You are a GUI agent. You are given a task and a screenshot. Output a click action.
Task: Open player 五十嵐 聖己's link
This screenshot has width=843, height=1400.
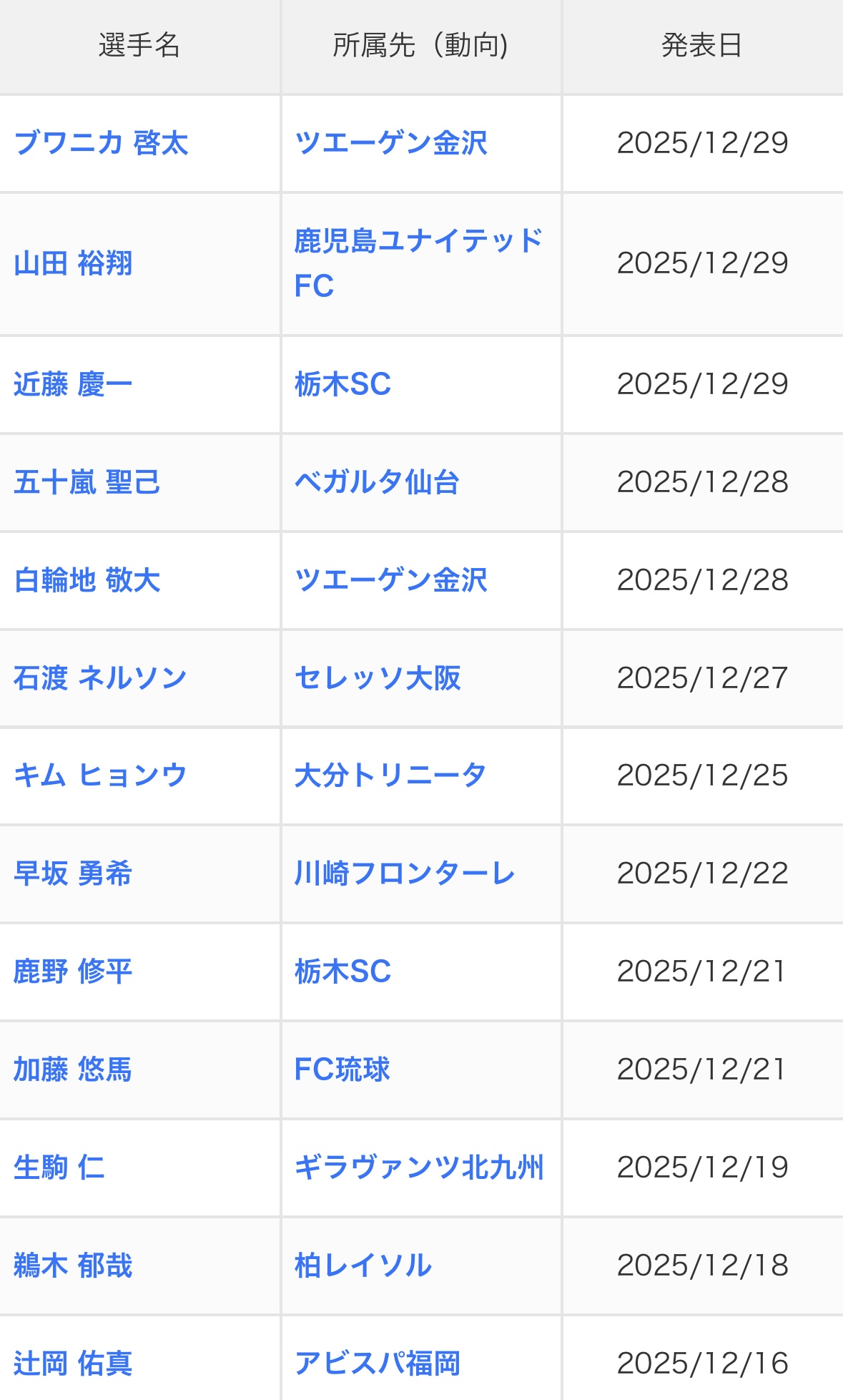tap(87, 482)
